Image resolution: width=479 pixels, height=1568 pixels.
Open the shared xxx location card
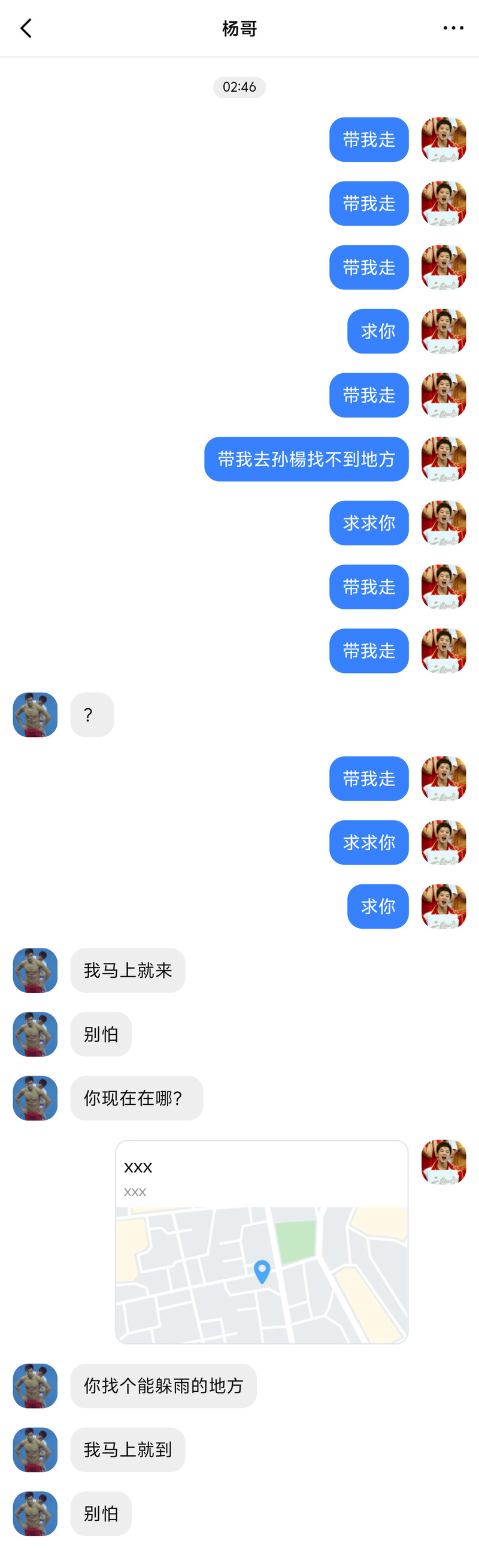click(262, 1241)
